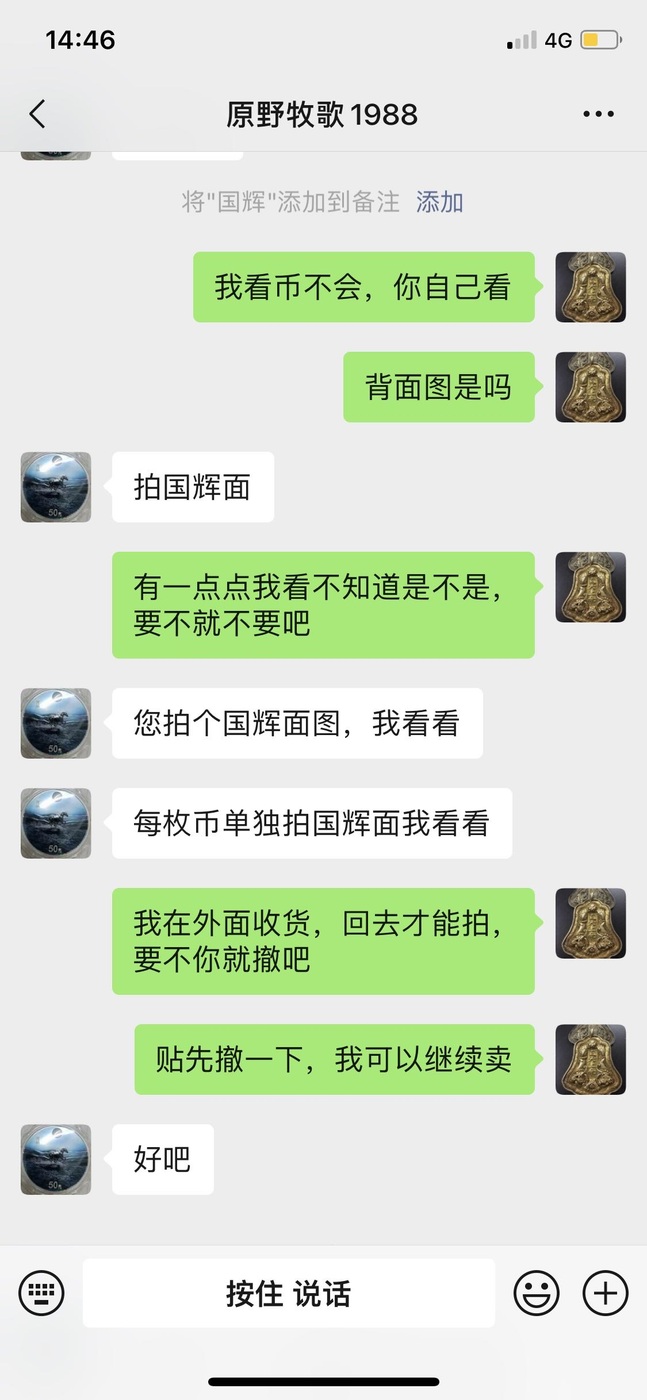Open the emoji sticker panel
Image resolution: width=647 pixels, height=1400 pixels.
coord(536,1293)
